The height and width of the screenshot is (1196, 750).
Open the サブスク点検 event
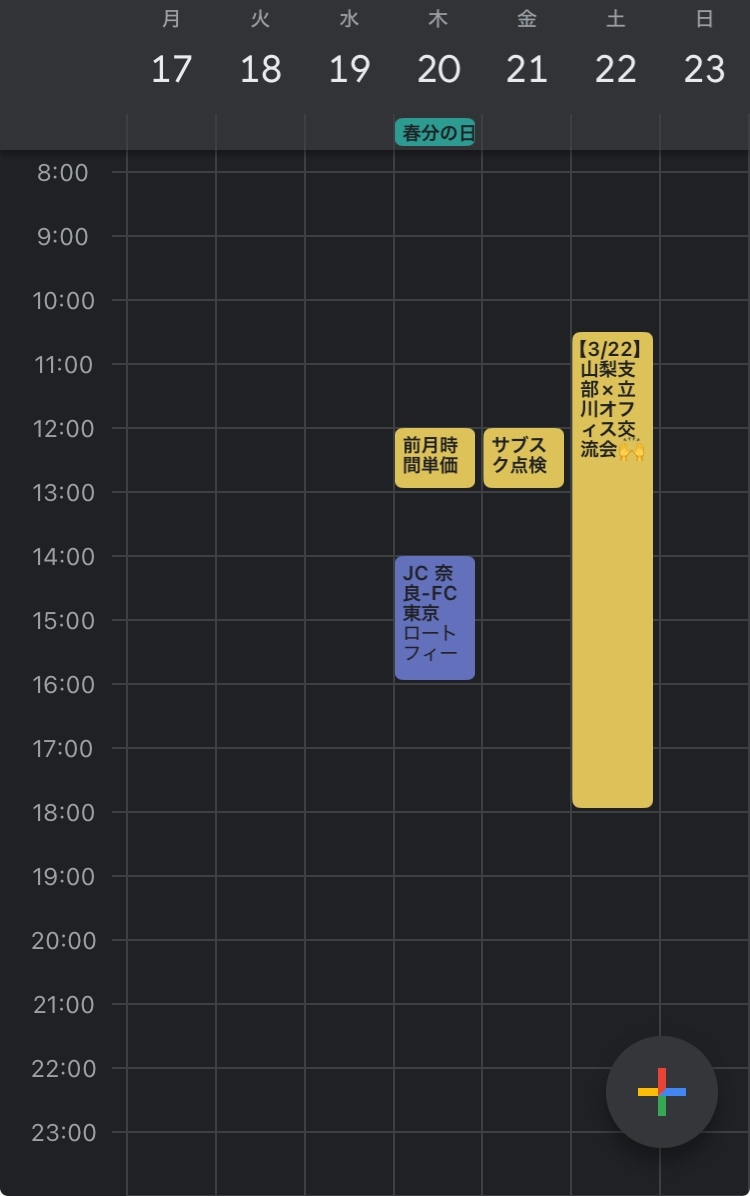point(523,457)
